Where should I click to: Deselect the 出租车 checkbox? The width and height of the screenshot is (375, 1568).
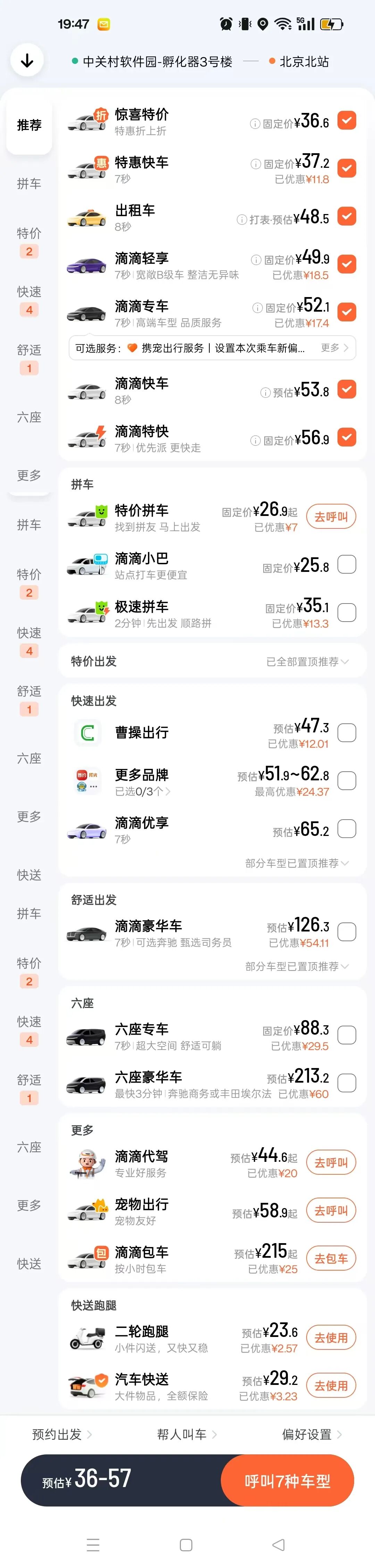click(347, 216)
